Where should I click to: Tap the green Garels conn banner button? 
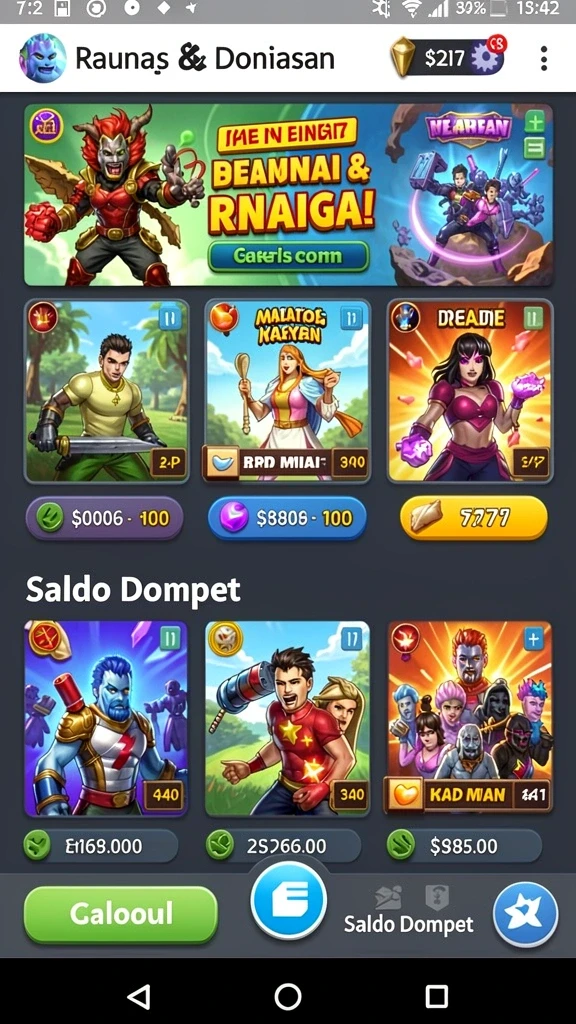point(288,257)
